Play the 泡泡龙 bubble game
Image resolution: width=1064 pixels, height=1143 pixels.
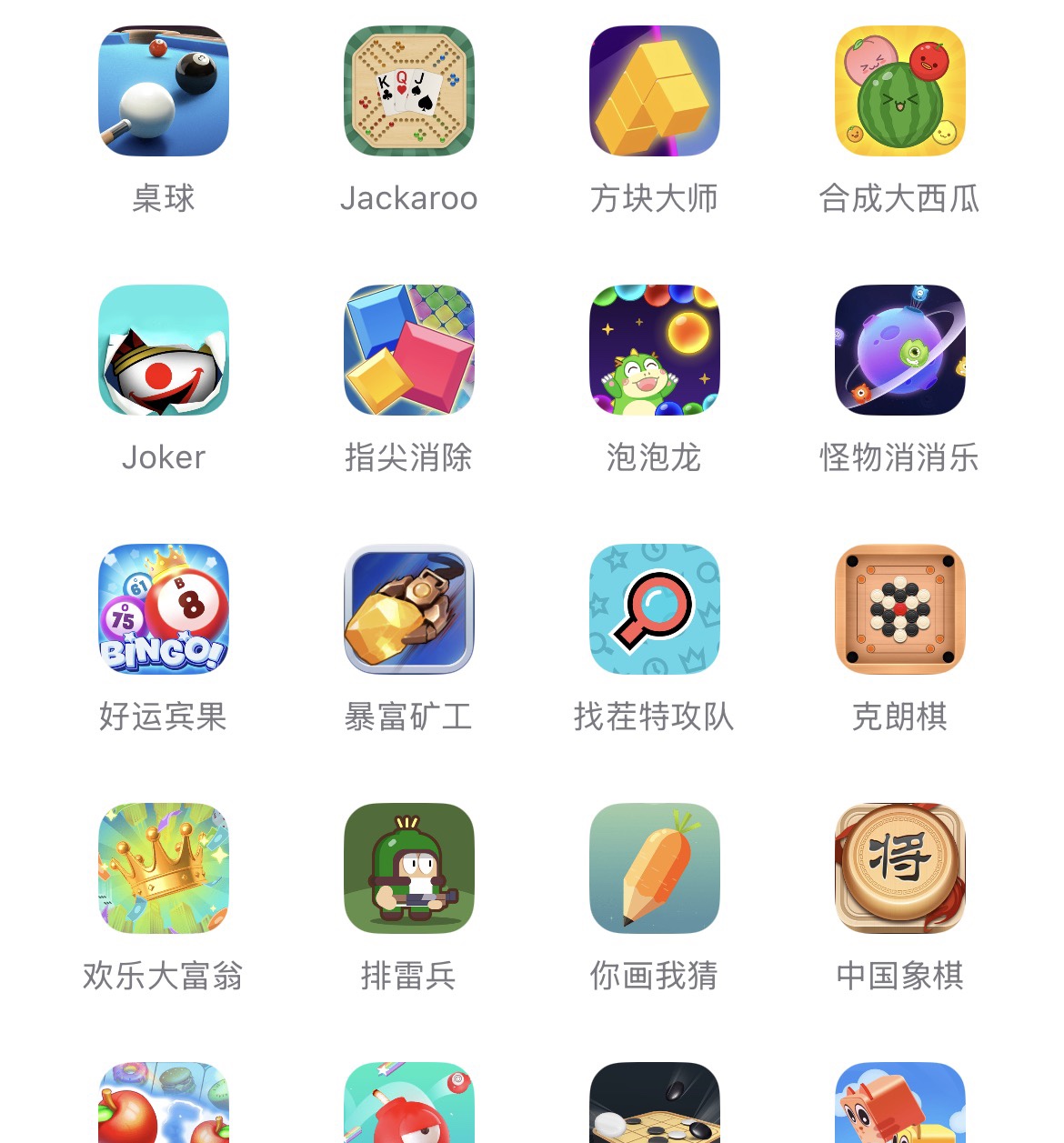tap(655, 350)
